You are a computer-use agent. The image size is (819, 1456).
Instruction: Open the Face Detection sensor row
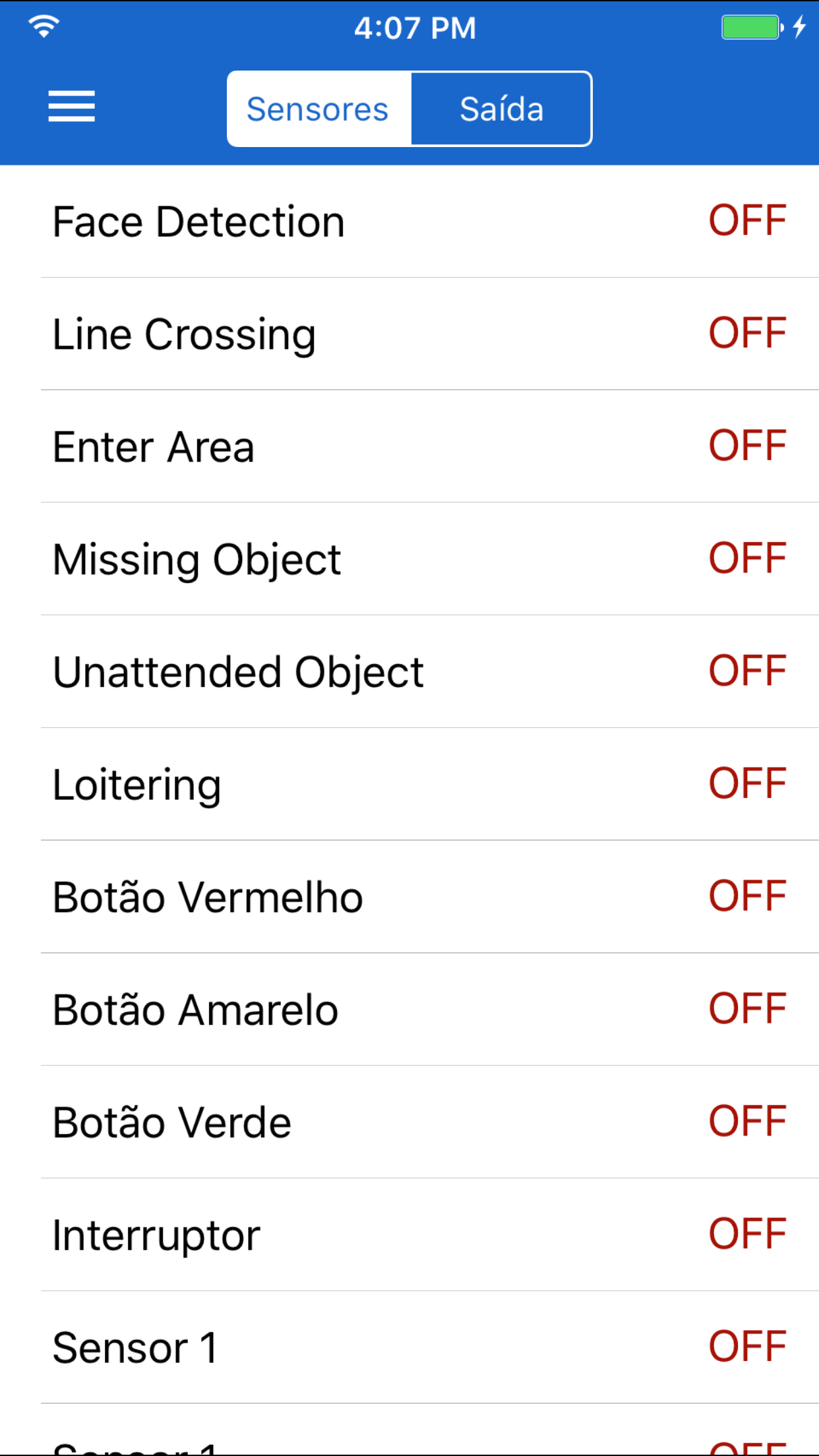click(409, 222)
